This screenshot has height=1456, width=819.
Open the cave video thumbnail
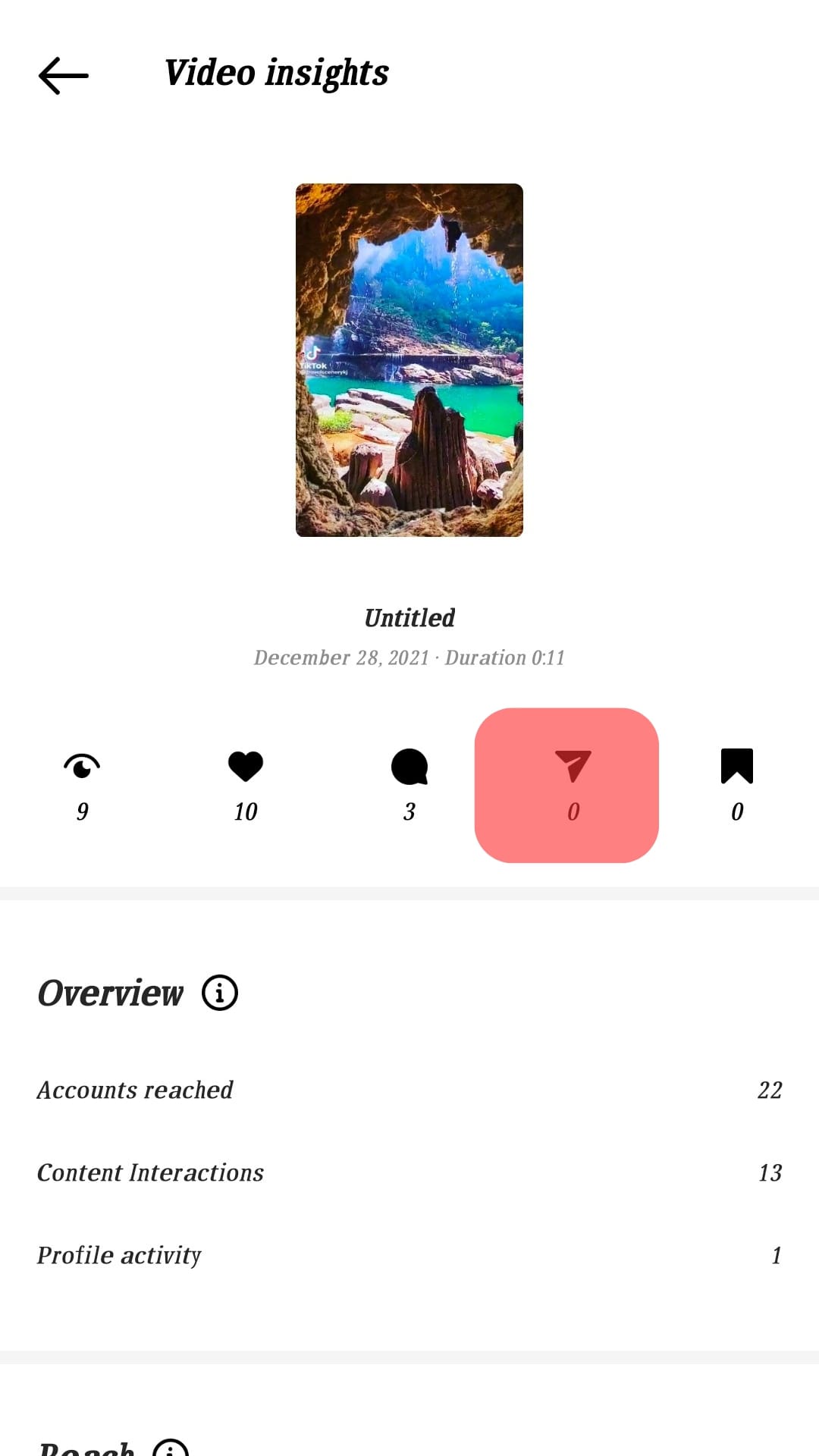pyautogui.click(x=409, y=359)
